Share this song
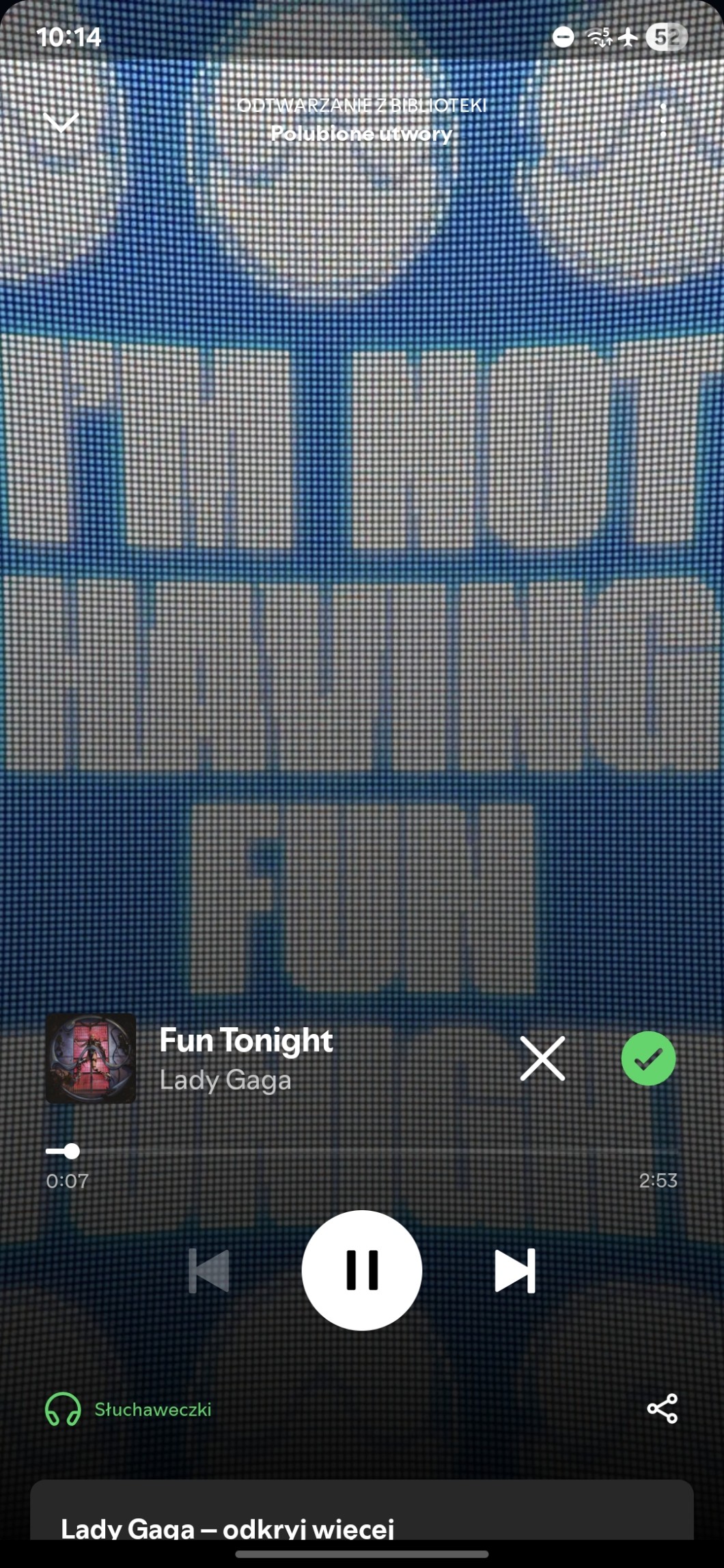The height and width of the screenshot is (1568, 724). coord(662,1409)
